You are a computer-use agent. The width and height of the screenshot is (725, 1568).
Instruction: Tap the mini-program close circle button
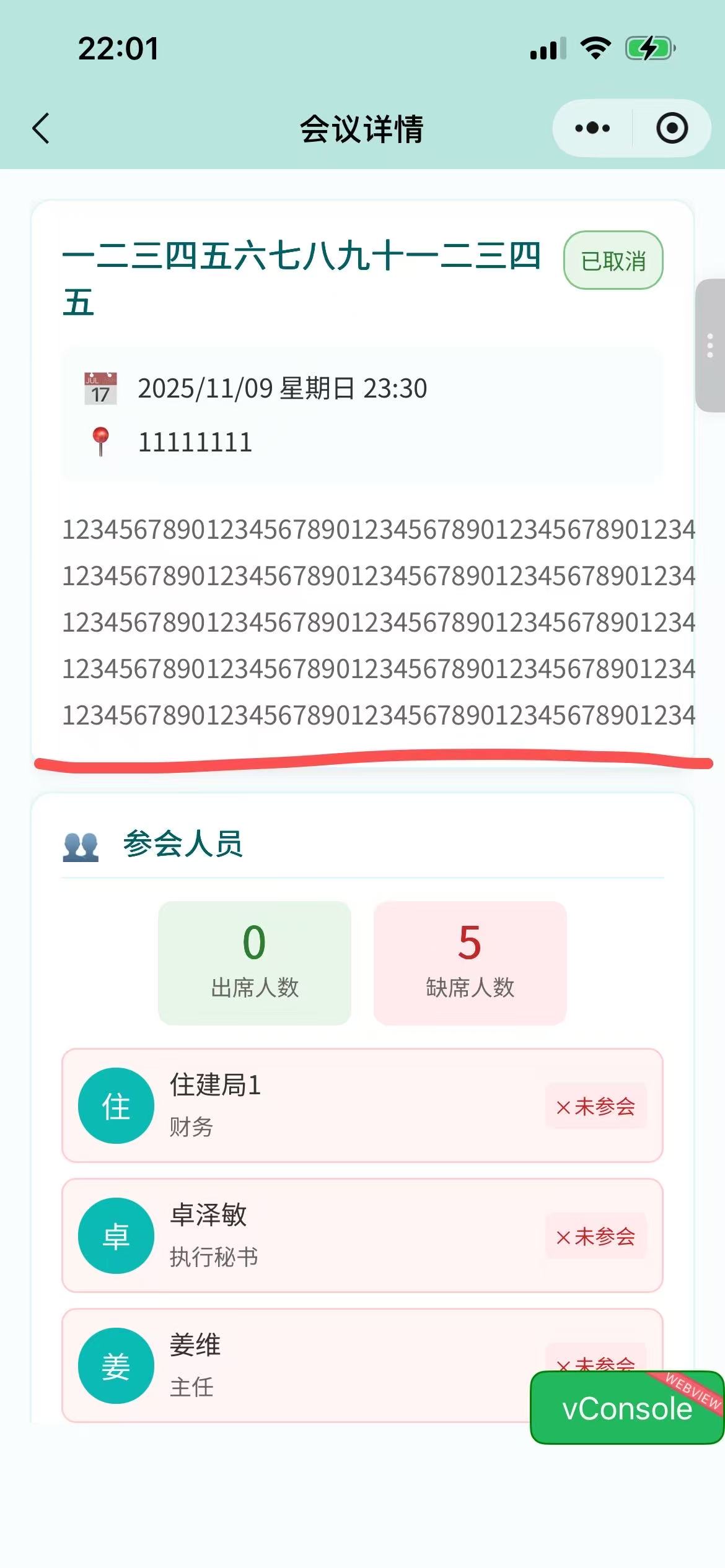click(x=672, y=128)
